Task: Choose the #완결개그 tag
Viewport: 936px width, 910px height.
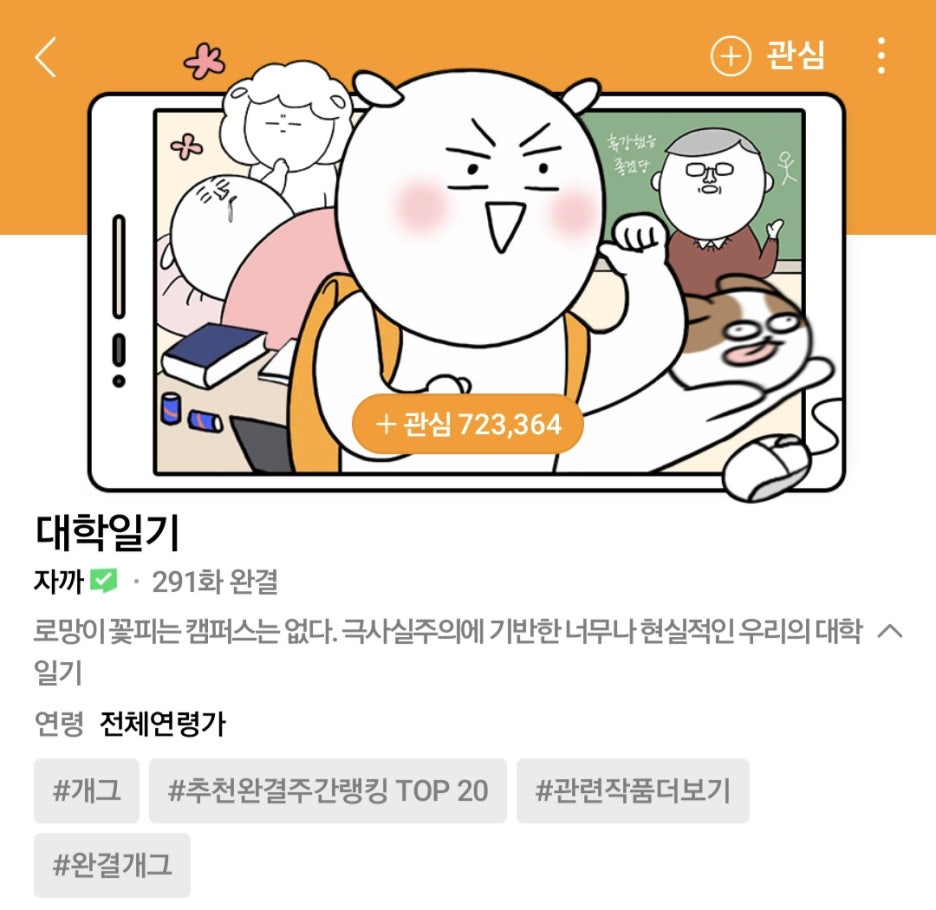Action: (x=112, y=865)
